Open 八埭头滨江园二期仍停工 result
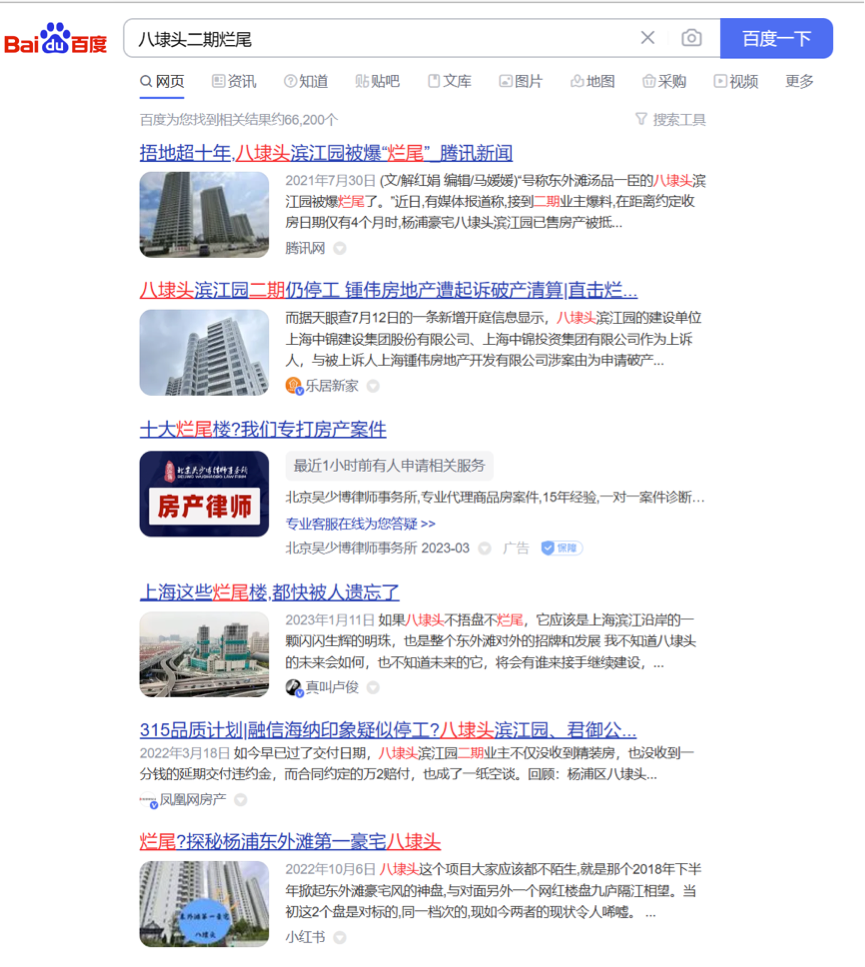The image size is (865, 967). tap(388, 291)
